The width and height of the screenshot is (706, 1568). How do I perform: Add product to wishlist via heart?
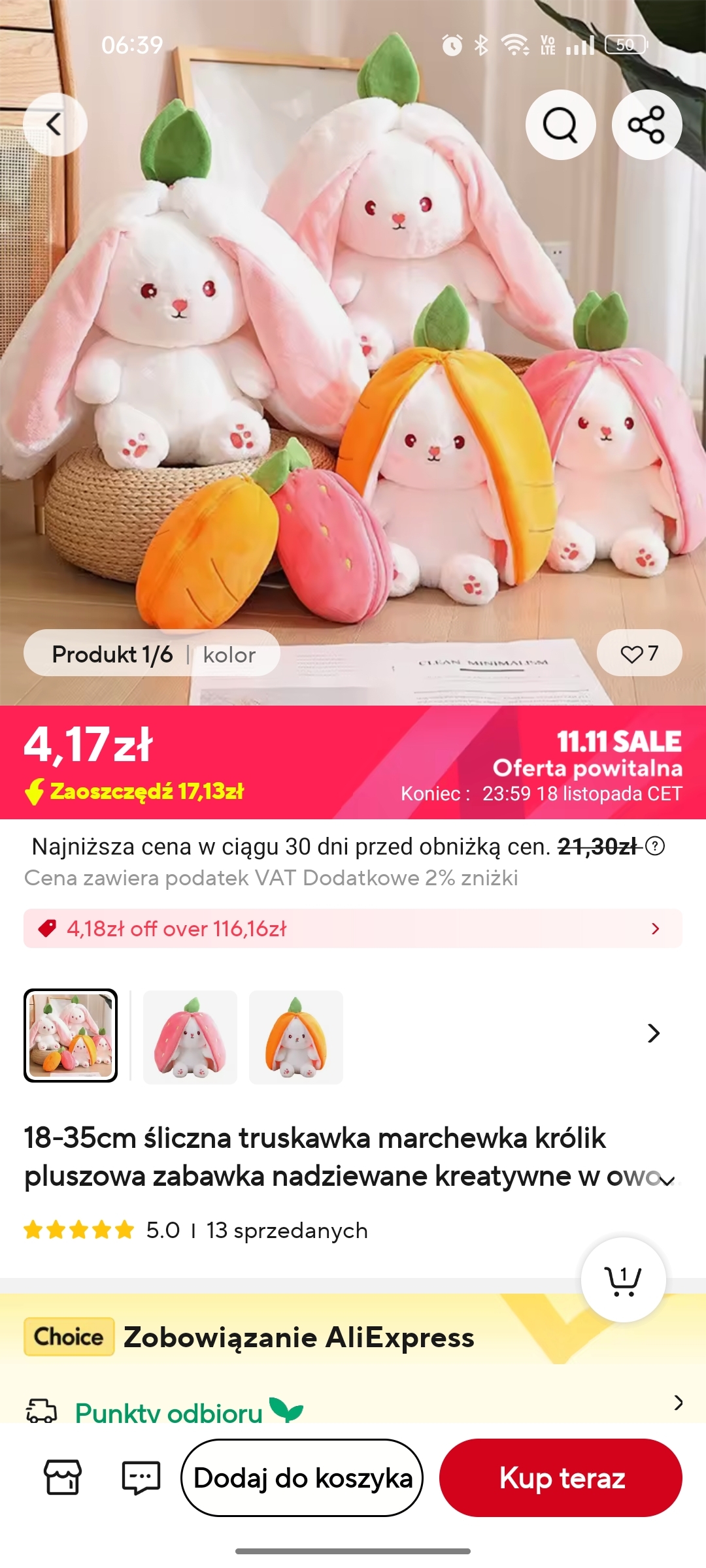[x=639, y=653]
